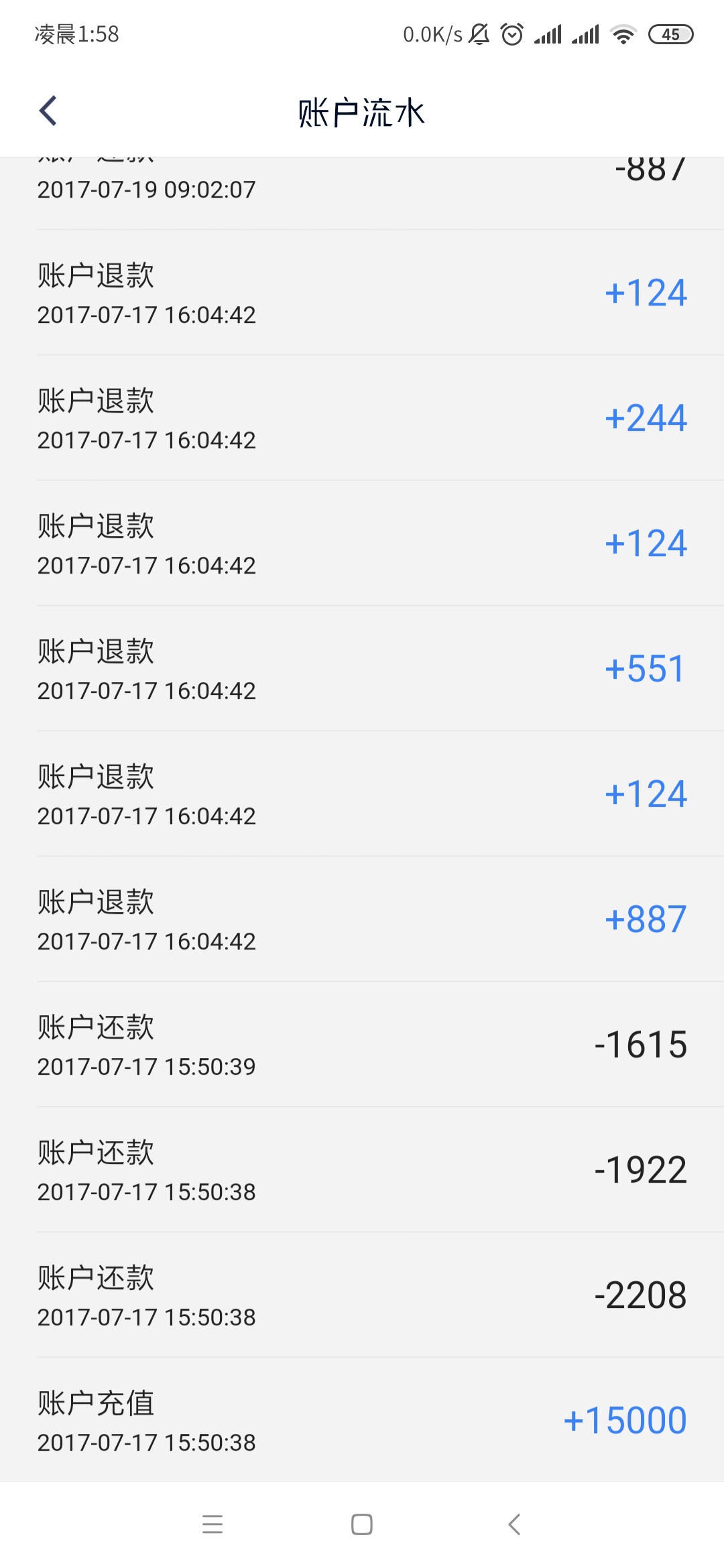Screen dimensions: 724x1568
Task: Open the -2208 账户还款 entry
Action: coord(362,1295)
